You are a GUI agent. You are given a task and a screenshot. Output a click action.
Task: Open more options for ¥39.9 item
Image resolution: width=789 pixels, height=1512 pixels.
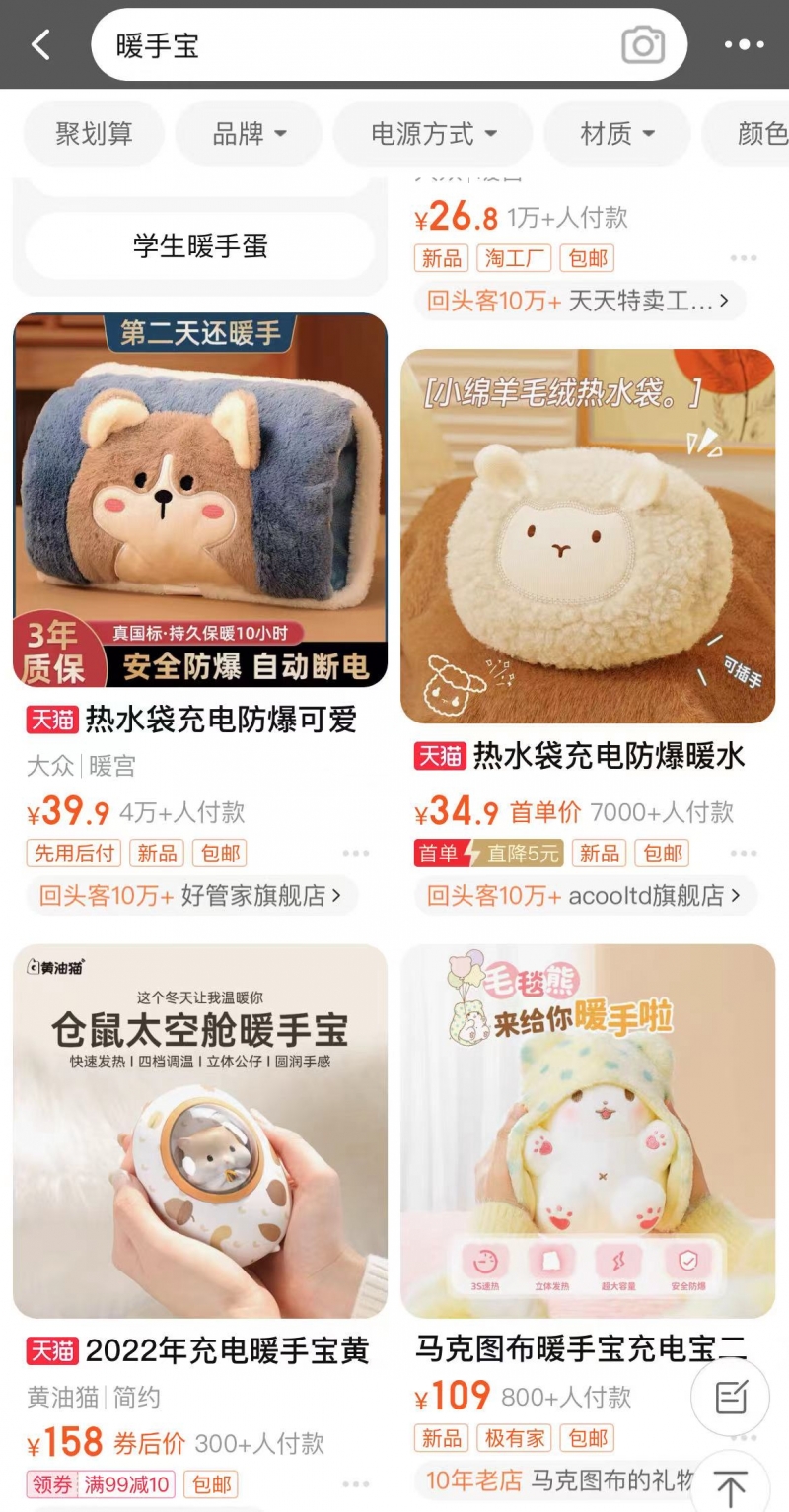pyautogui.click(x=356, y=853)
